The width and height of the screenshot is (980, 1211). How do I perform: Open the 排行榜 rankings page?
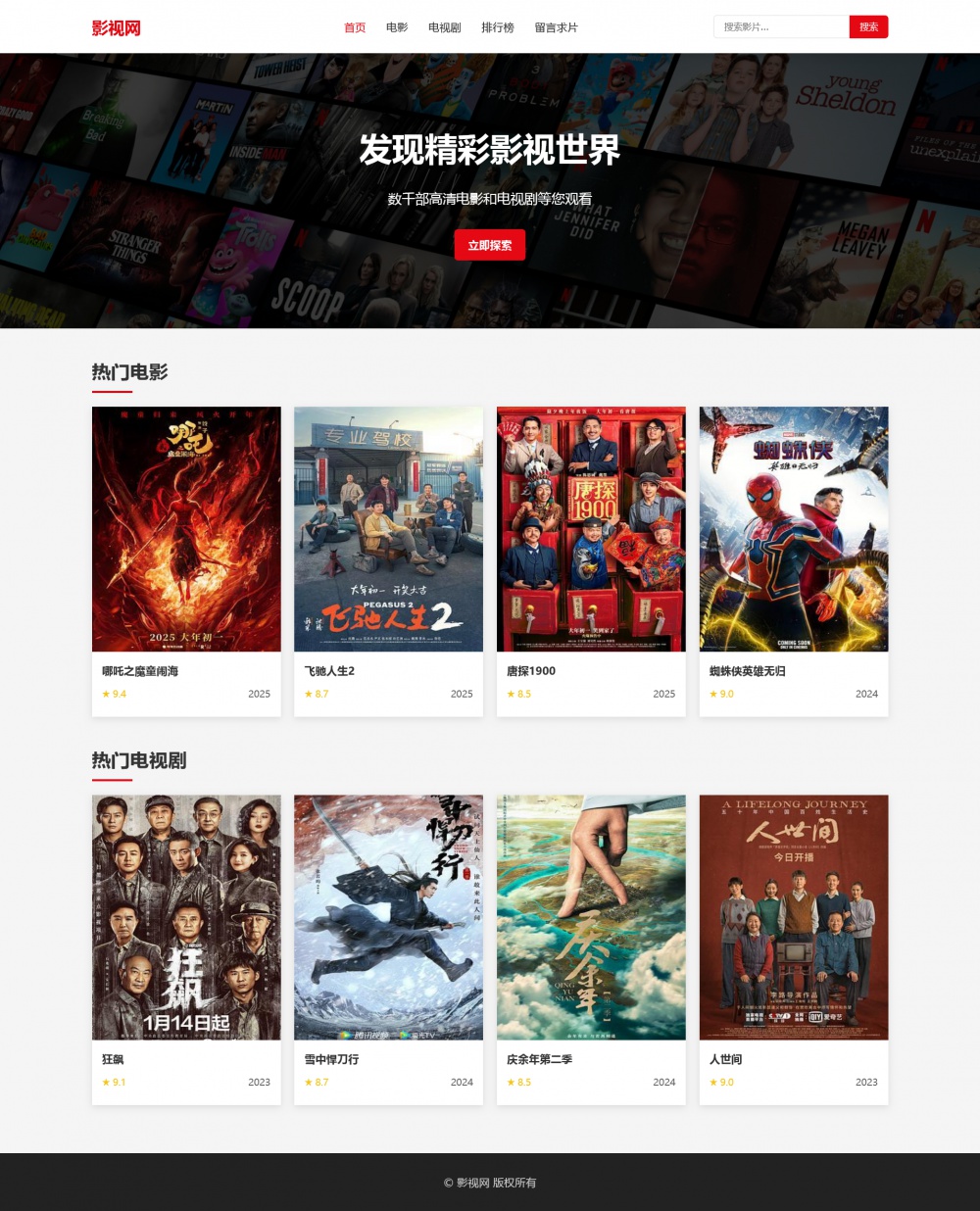click(x=497, y=27)
